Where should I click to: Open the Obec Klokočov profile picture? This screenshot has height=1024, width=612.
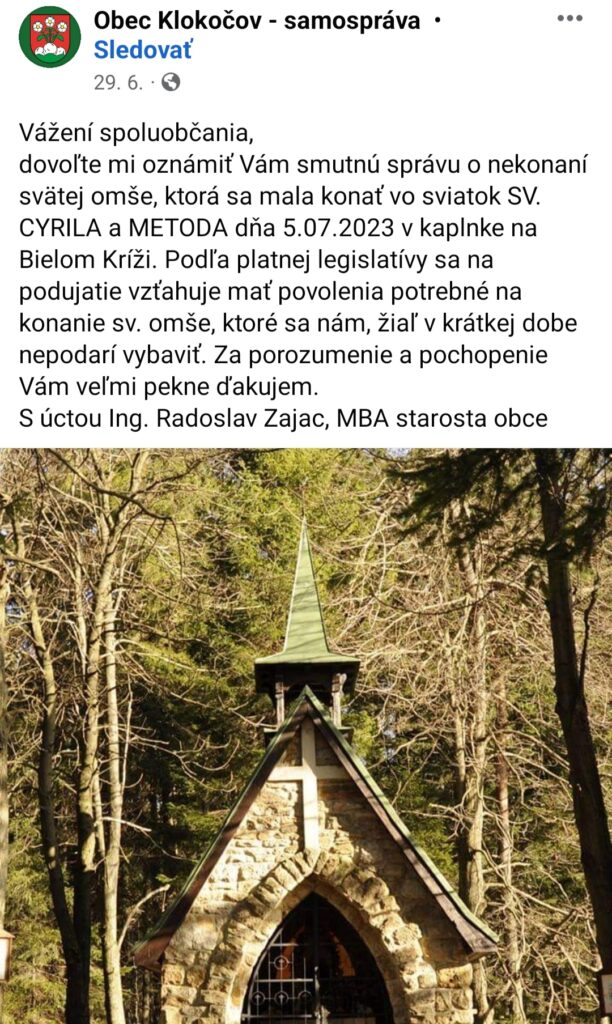click(x=49, y=37)
